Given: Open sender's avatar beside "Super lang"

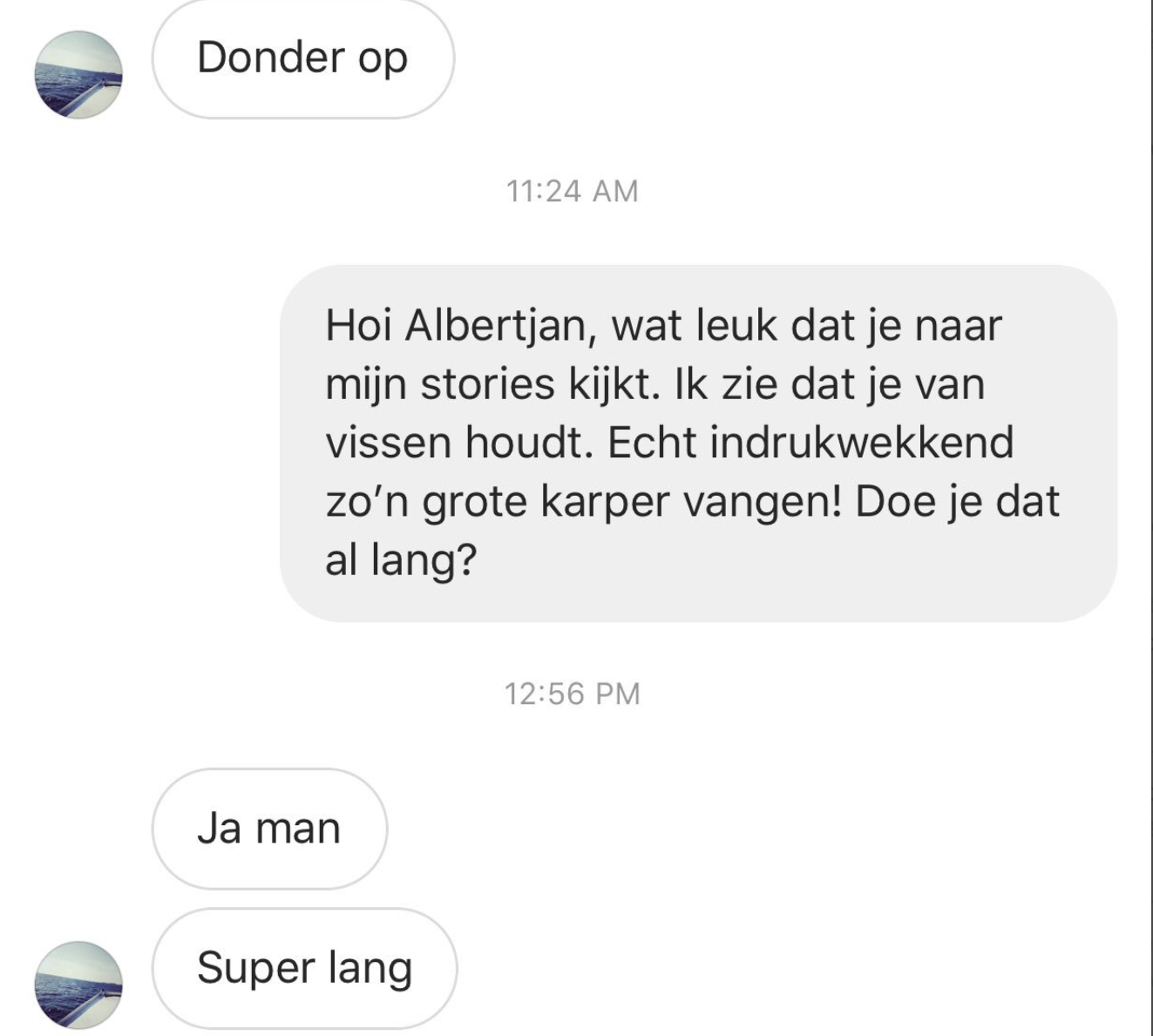Looking at the screenshot, I should click(x=78, y=985).
